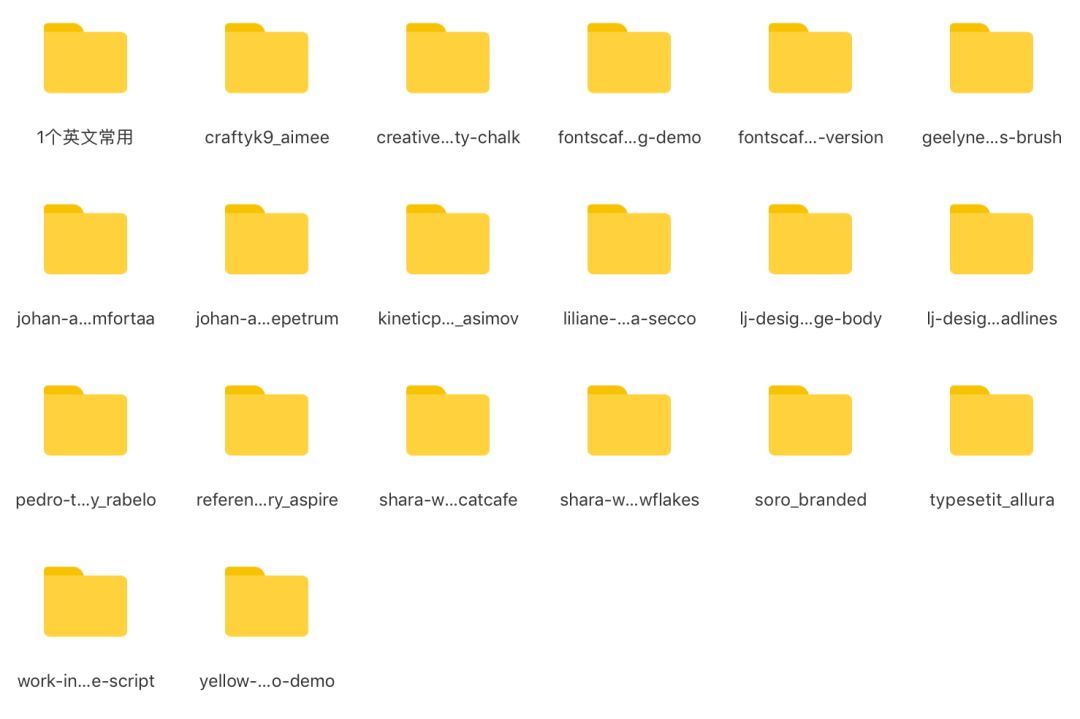
Task: Open the geelyne...s-brush folder
Action: 991,60
